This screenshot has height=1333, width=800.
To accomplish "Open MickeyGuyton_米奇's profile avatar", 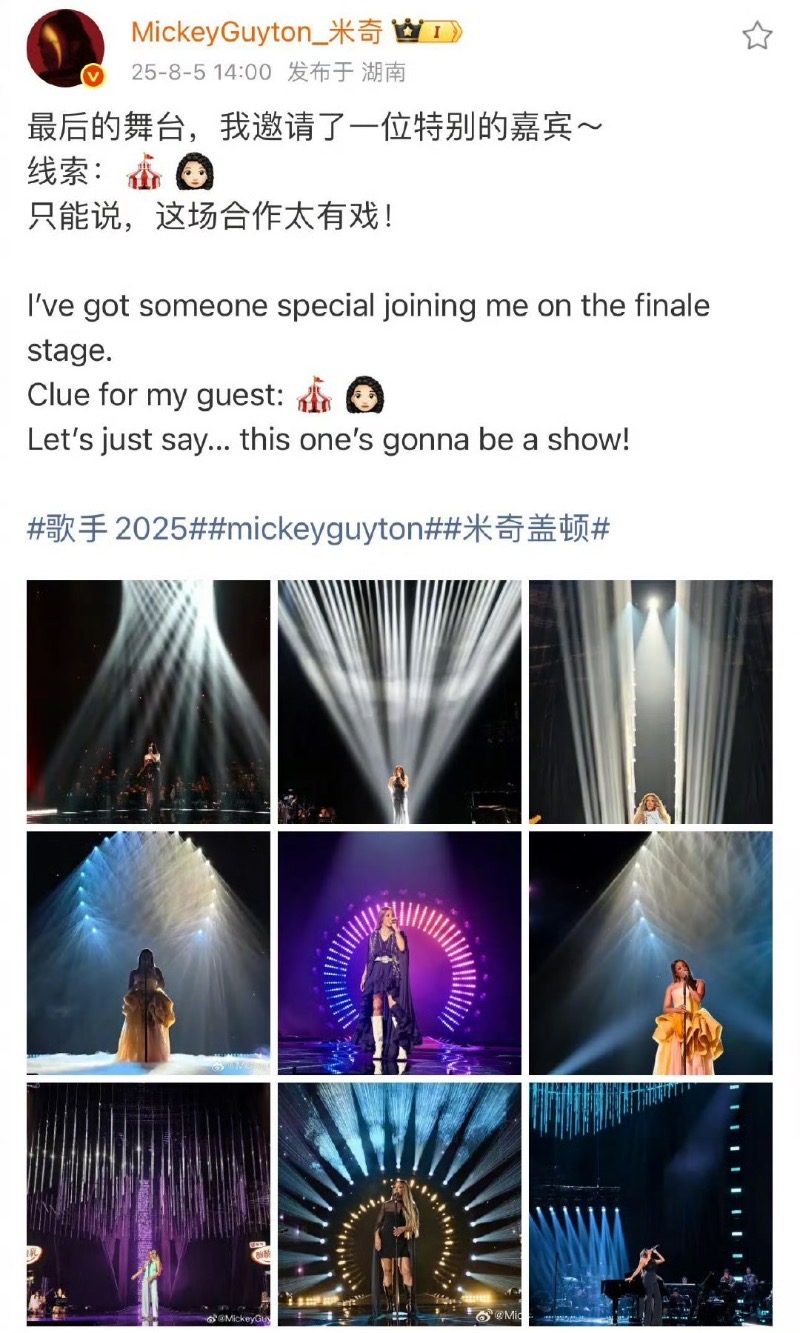I will point(66,50).
